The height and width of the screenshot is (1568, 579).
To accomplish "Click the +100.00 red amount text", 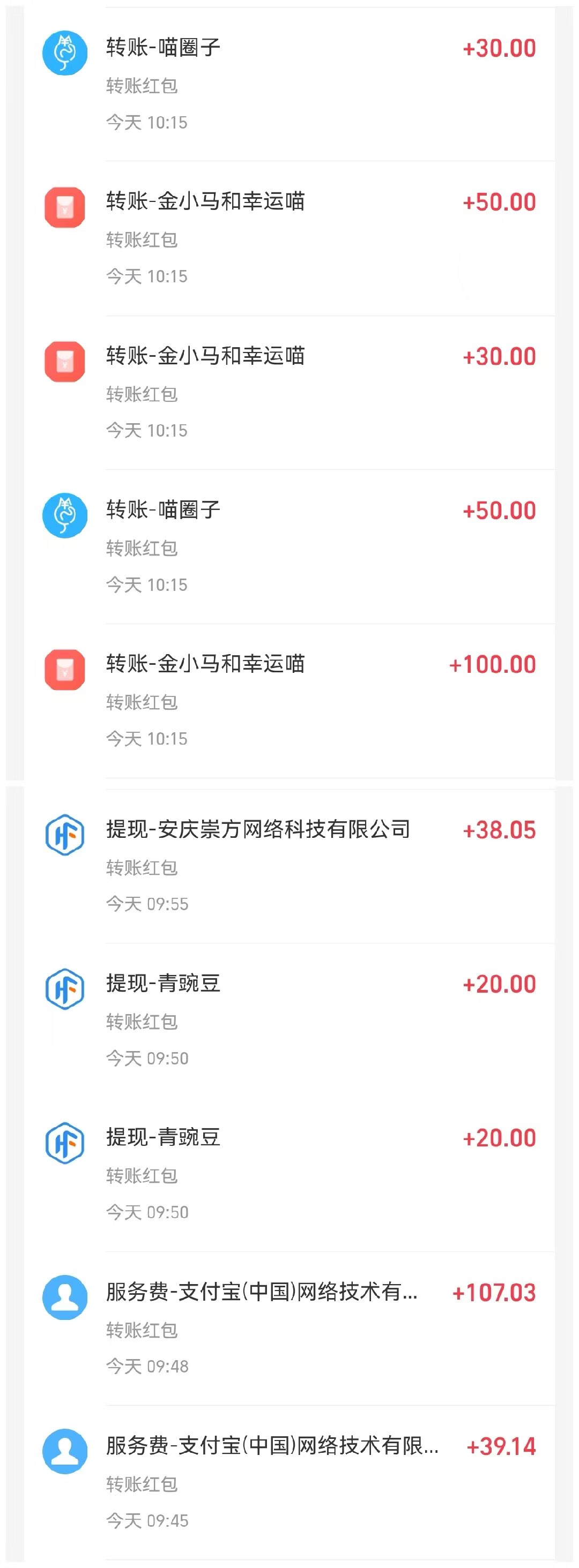I will [x=494, y=664].
